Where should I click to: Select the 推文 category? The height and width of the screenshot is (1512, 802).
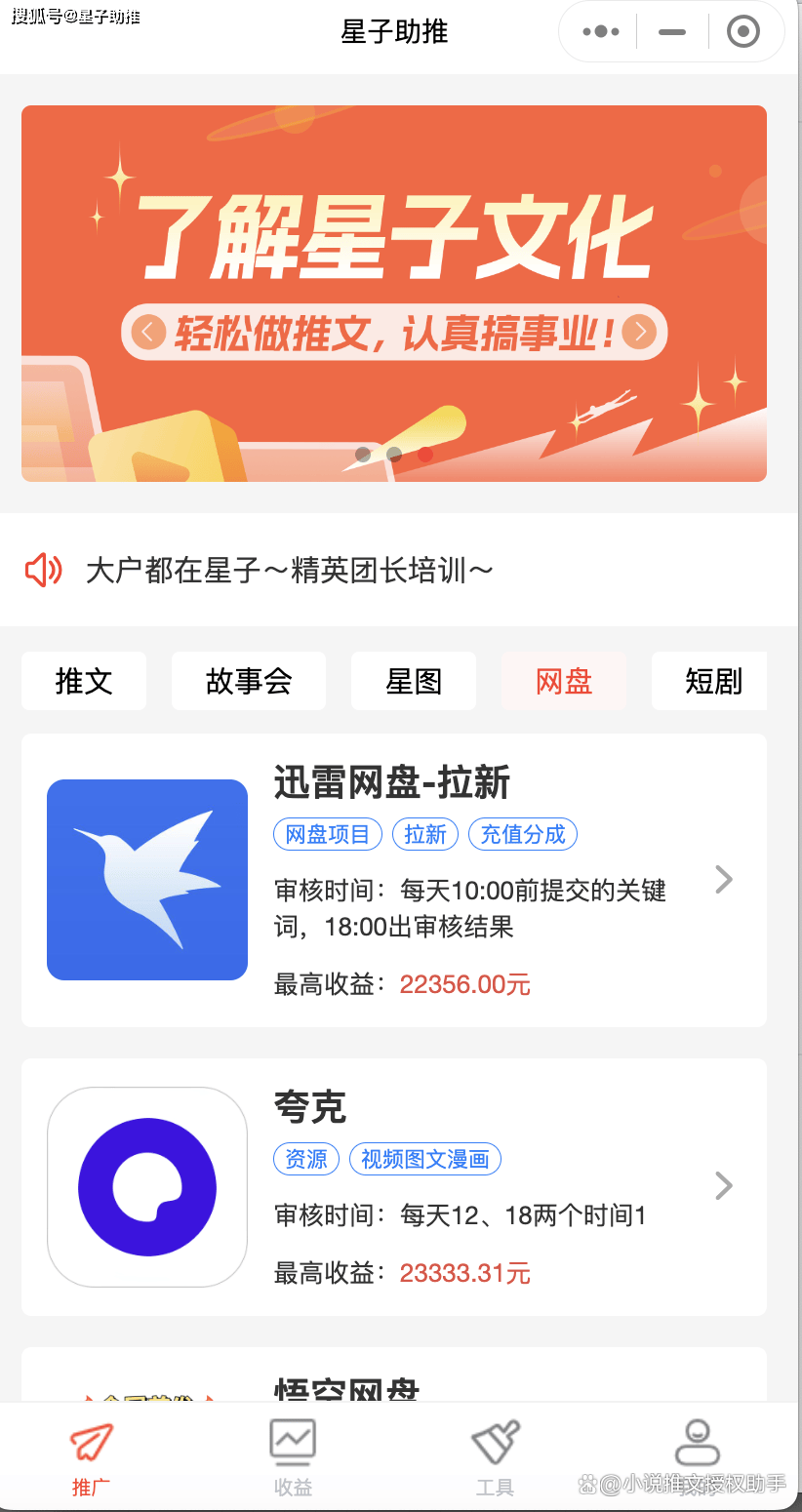coord(83,681)
